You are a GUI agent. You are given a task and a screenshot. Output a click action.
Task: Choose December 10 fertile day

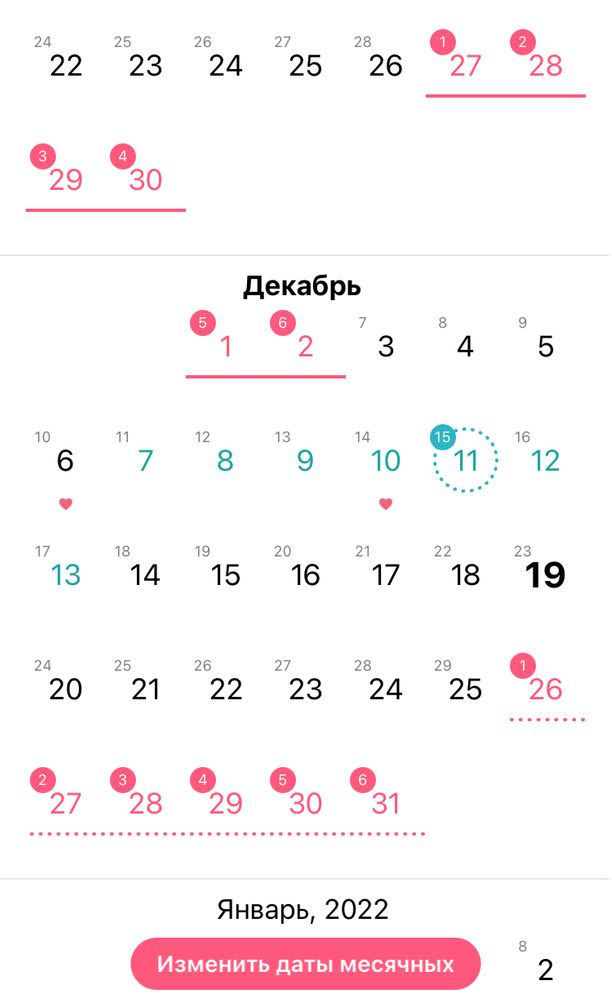(385, 461)
